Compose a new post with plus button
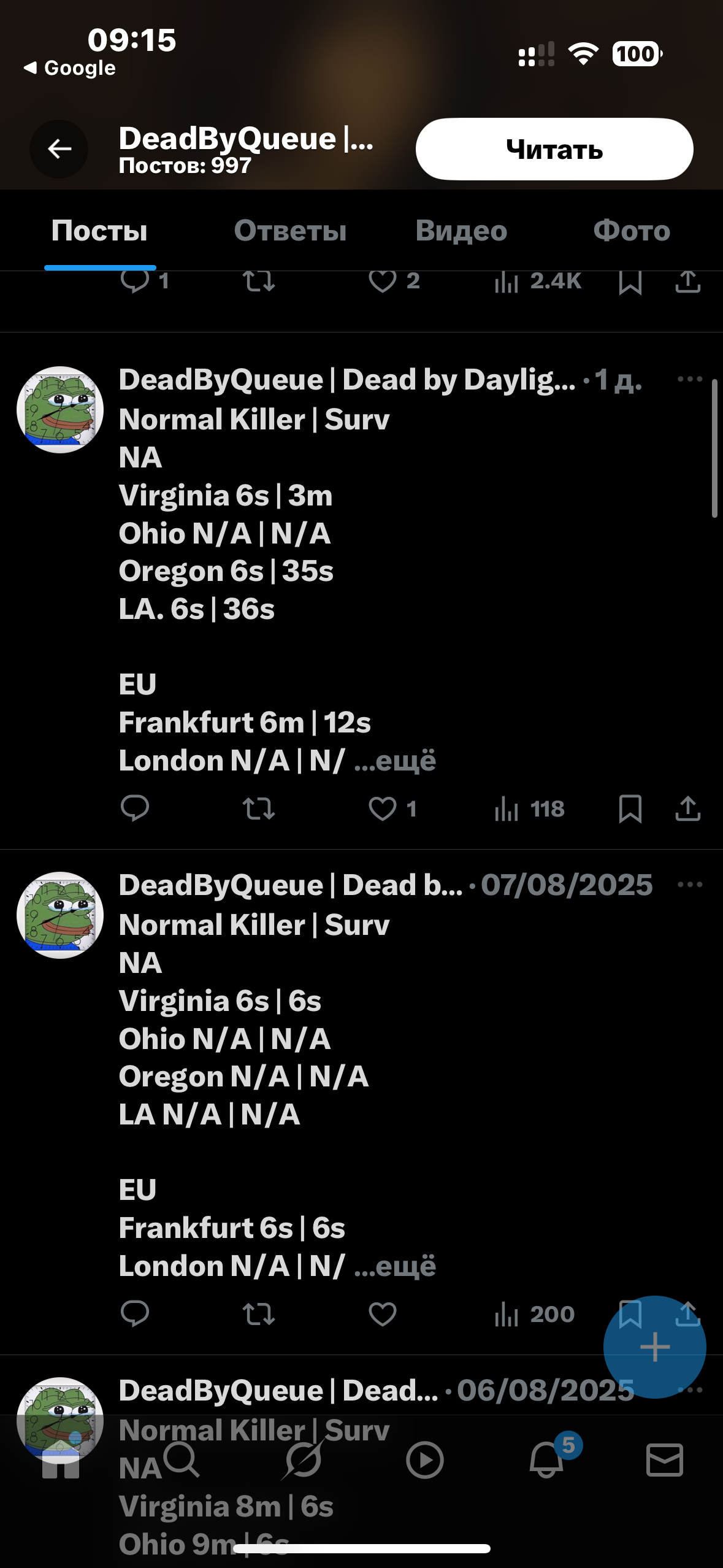 (x=654, y=1347)
